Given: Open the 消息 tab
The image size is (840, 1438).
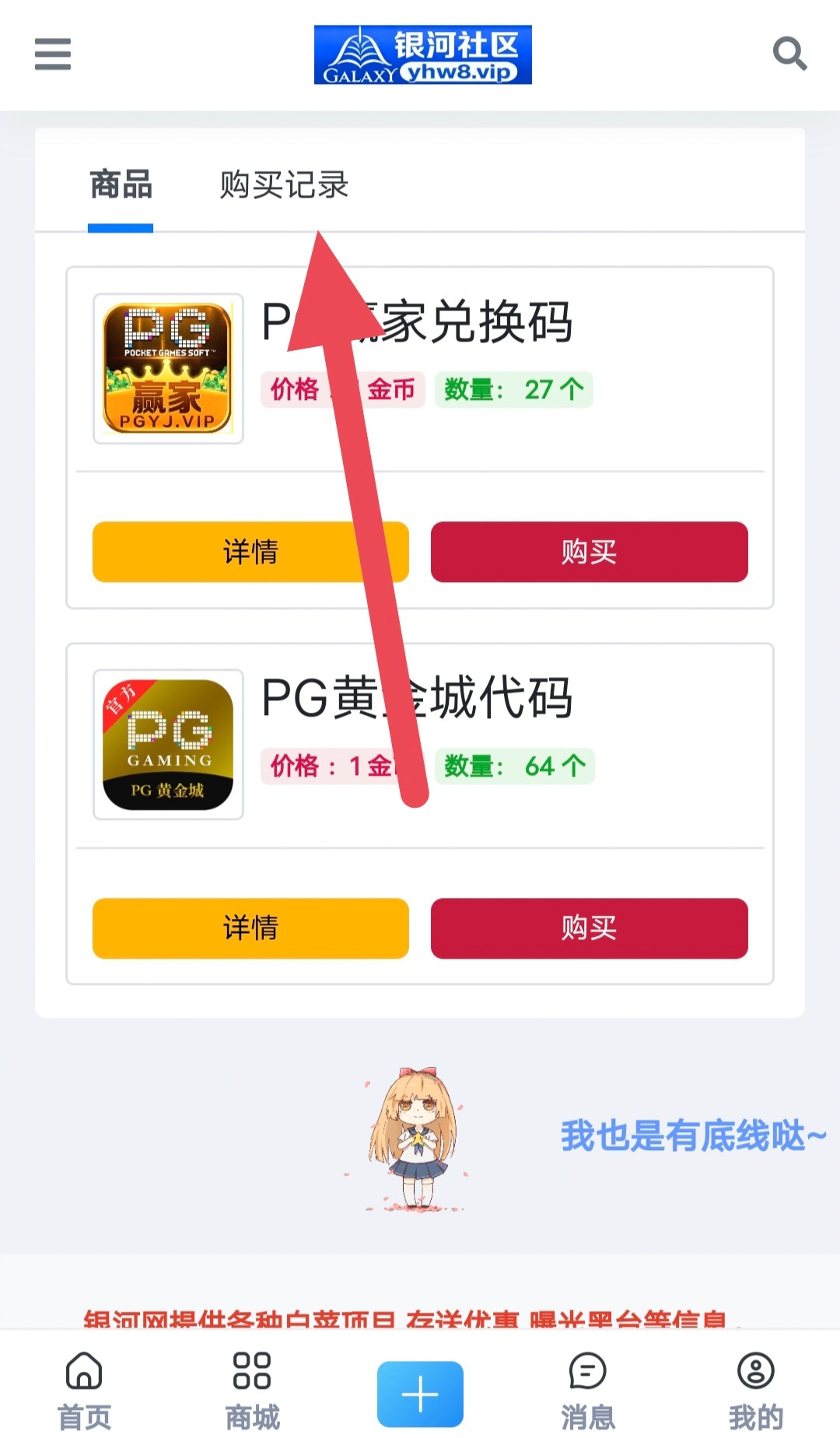Looking at the screenshot, I should click(588, 1390).
